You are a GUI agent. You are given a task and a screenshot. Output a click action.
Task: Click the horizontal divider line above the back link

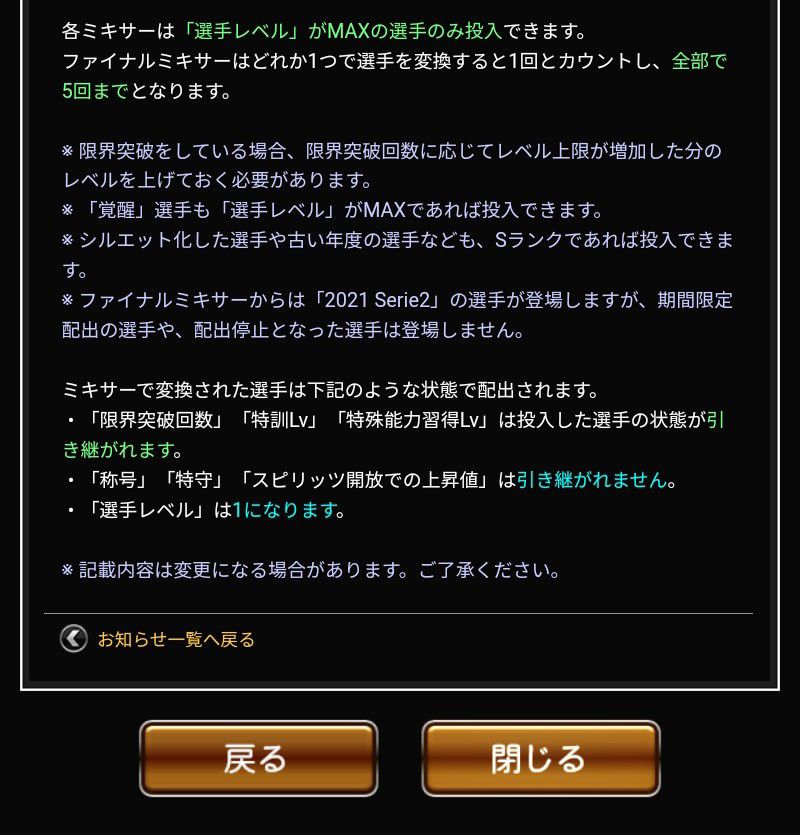pos(400,612)
